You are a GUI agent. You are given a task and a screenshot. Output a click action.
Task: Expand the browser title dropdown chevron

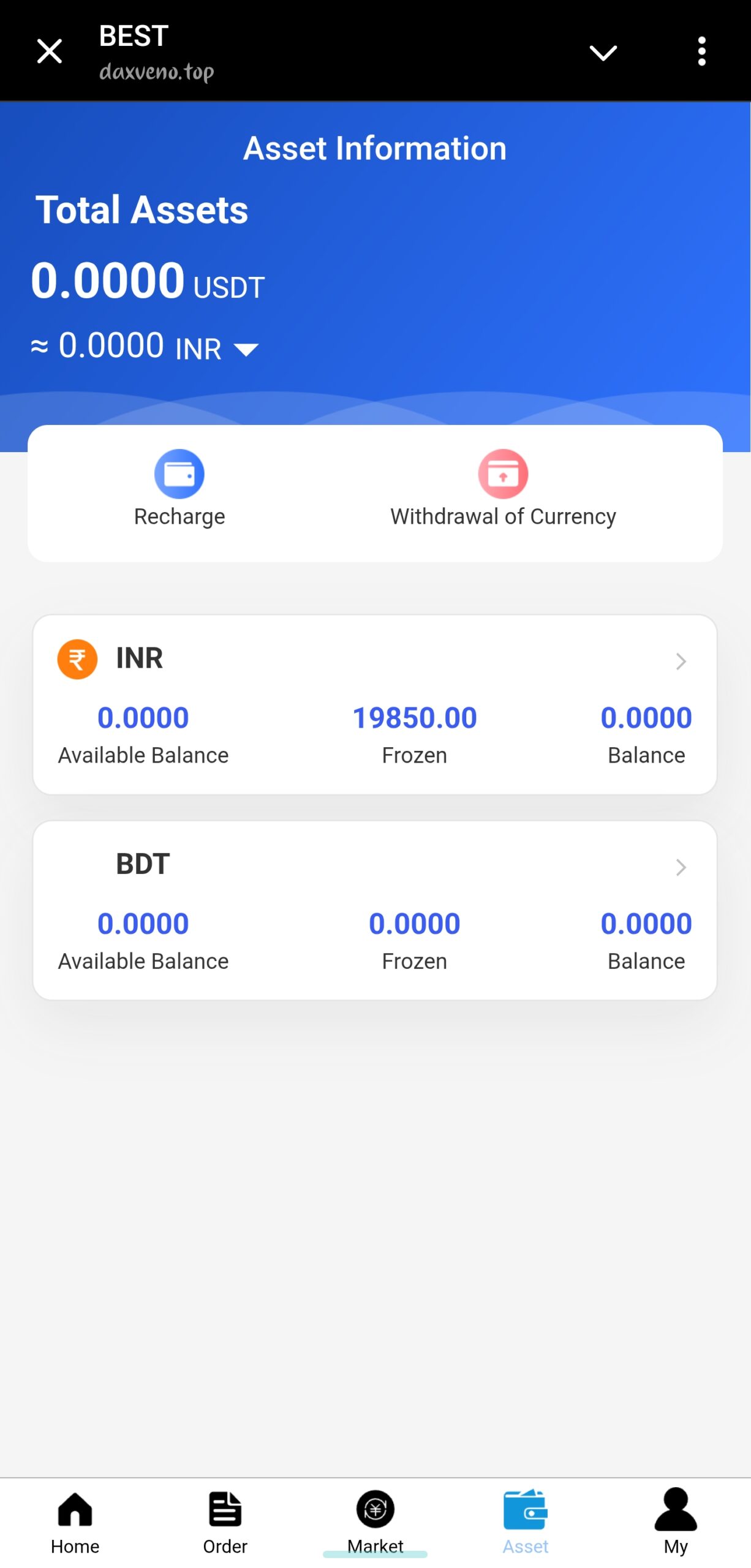point(603,53)
